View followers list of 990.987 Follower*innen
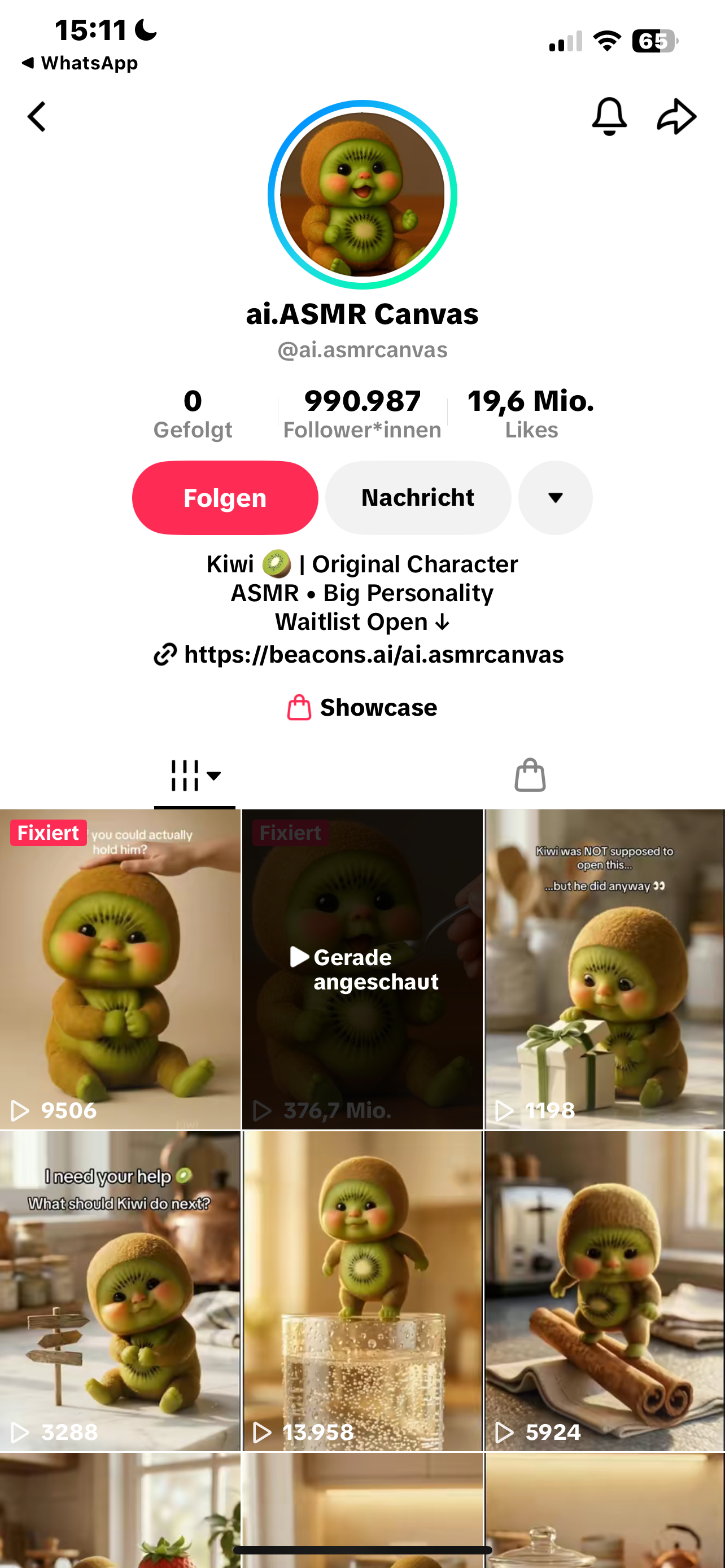The height and width of the screenshot is (1568, 725). [362, 414]
